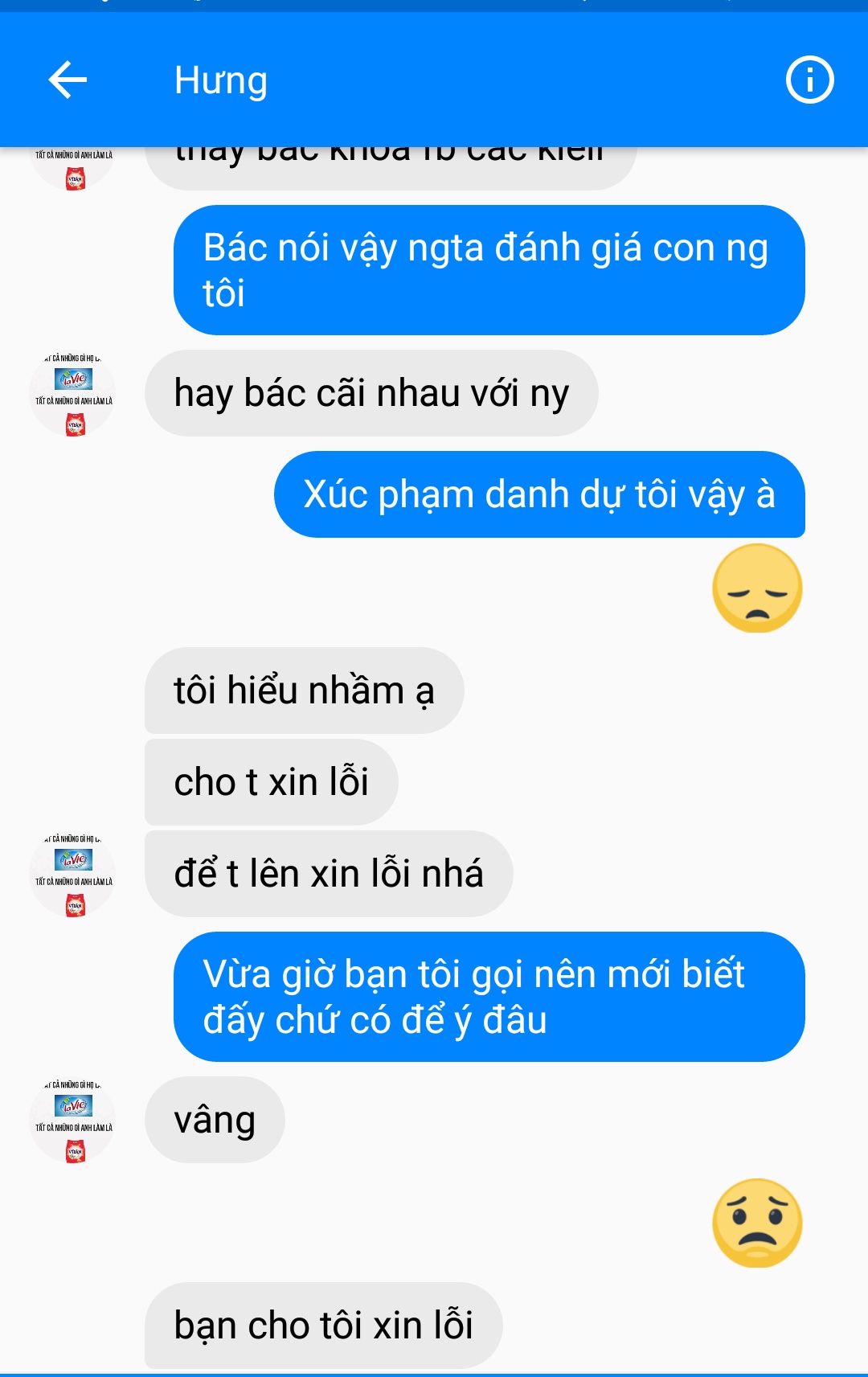Go back to the chat list
This screenshot has height=1377, width=868.
68,80
